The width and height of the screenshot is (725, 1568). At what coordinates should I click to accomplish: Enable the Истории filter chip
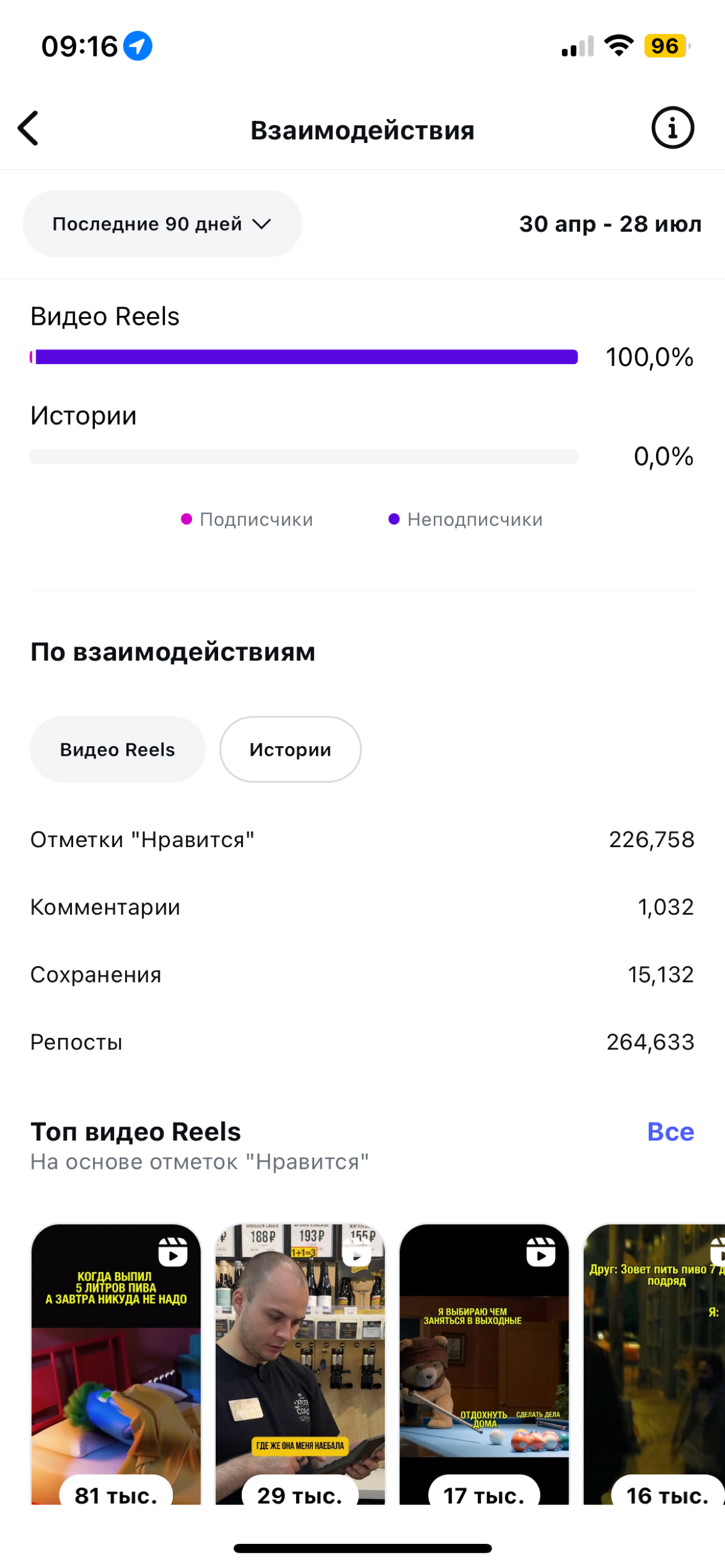click(290, 749)
